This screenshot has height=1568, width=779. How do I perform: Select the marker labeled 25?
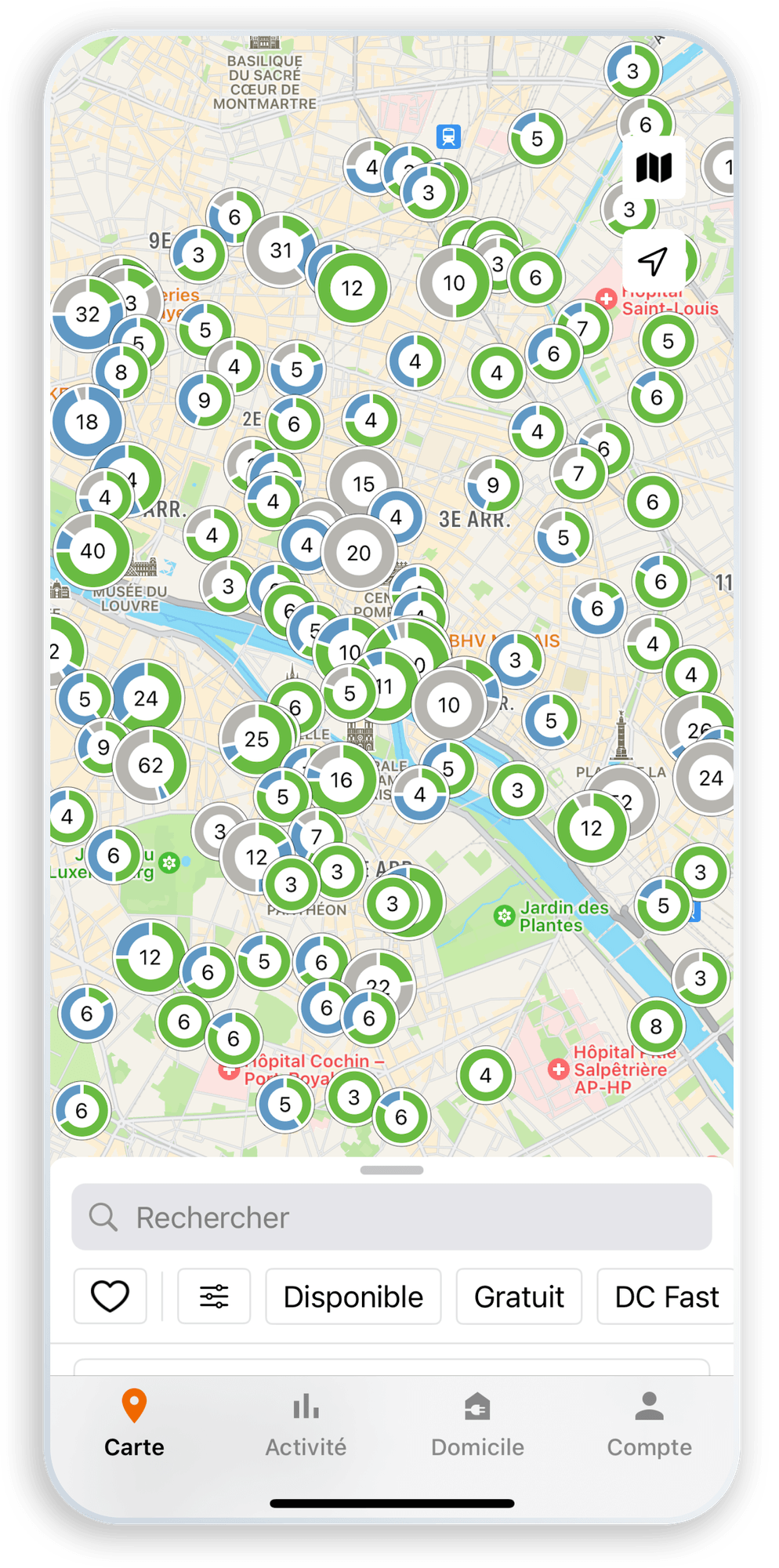[x=256, y=739]
